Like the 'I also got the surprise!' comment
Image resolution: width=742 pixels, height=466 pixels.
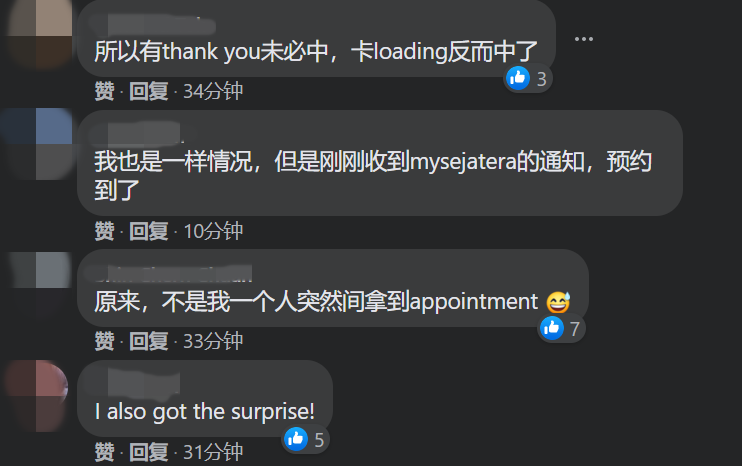tap(104, 452)
